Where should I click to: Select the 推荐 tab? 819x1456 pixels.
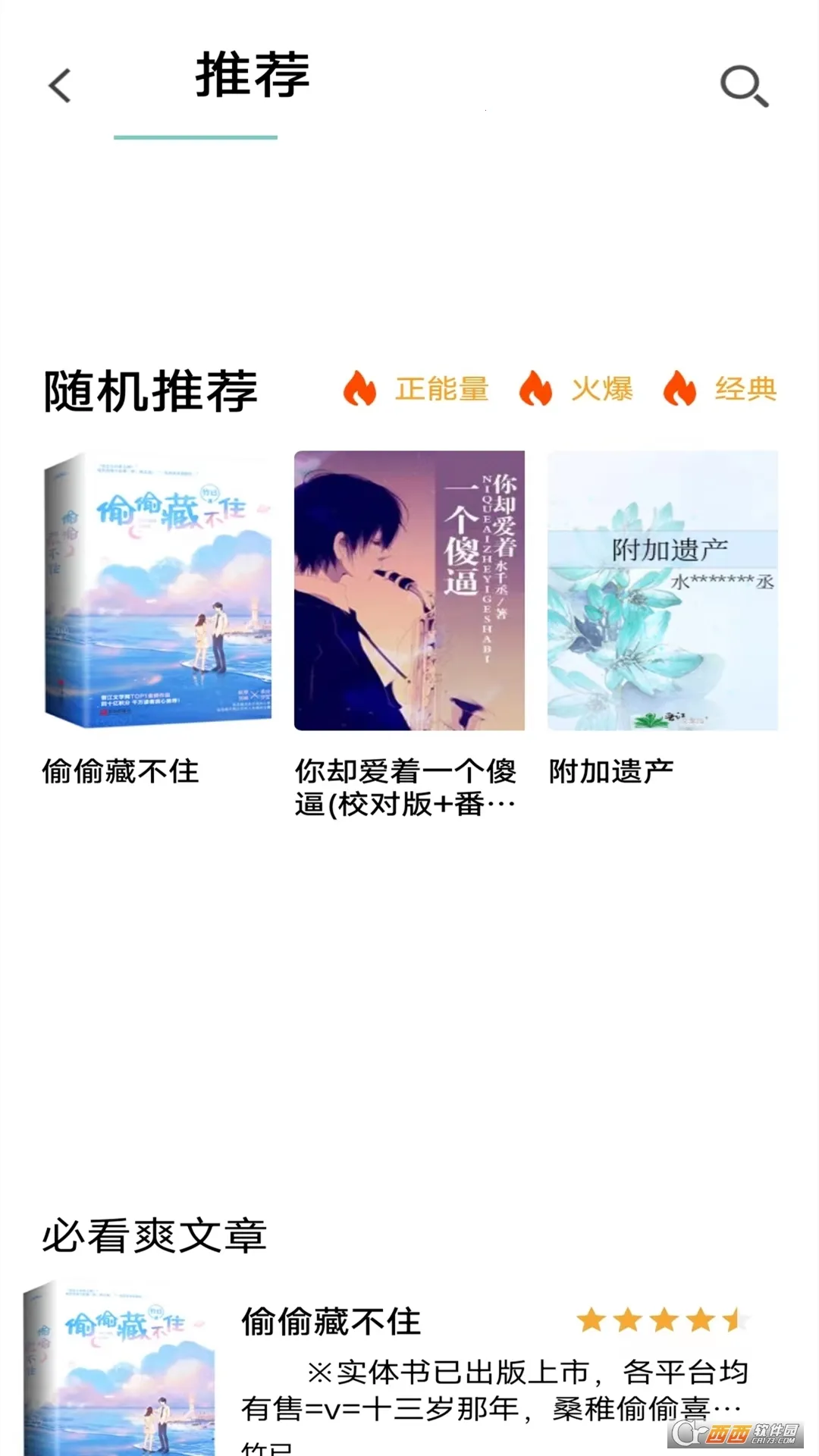(252, 76)
